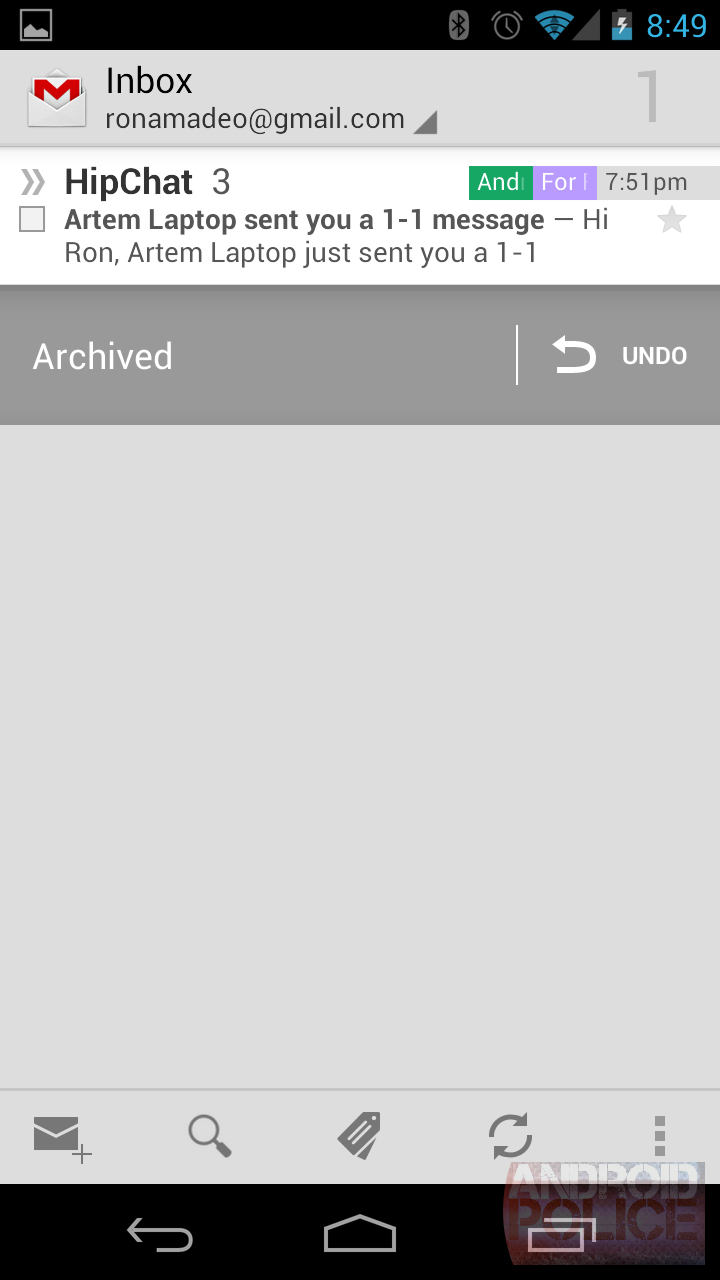Undo the archive action

pyautogui.click(x=620, y=356)
